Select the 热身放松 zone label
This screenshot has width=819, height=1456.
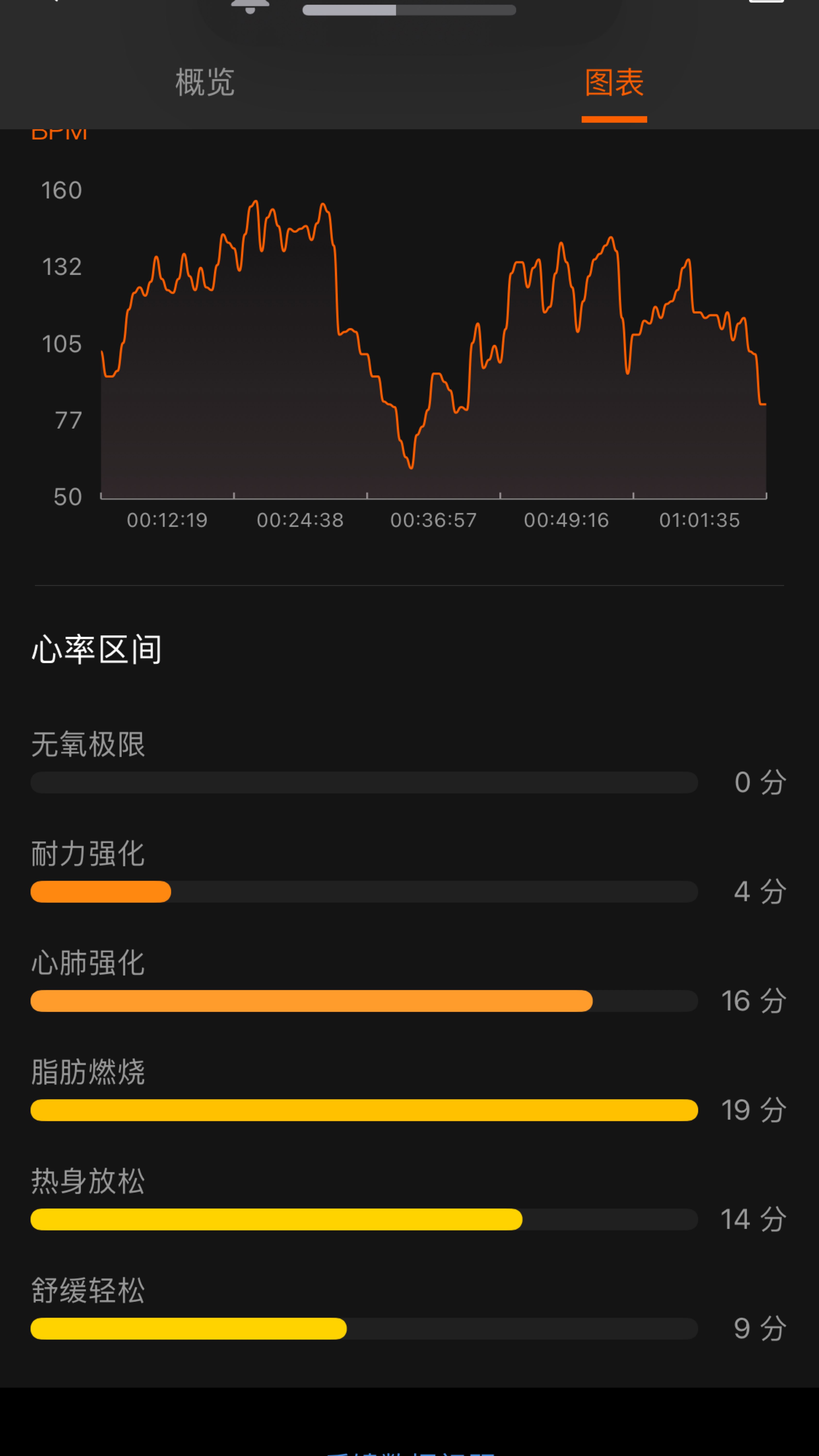click(x=88, y=1182)
